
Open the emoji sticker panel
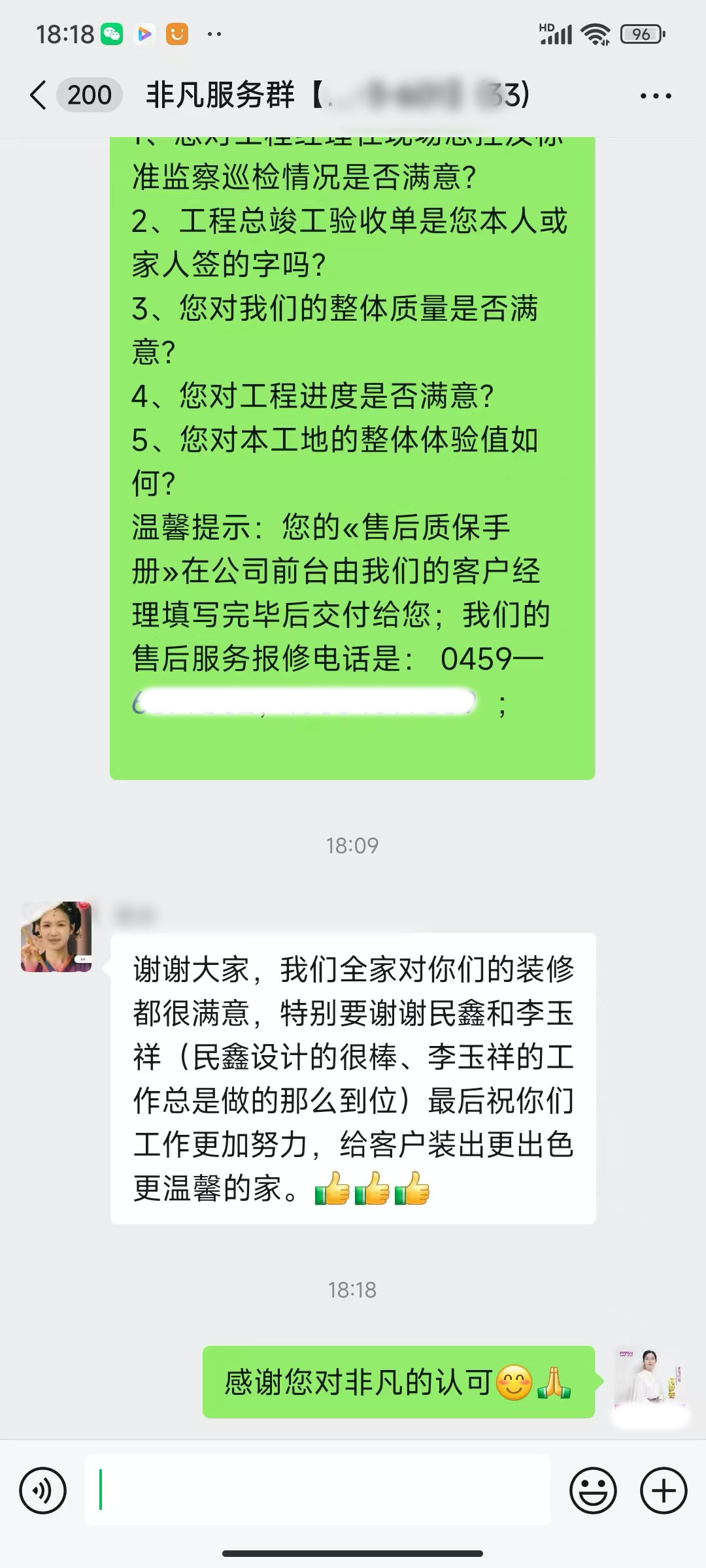point(593,1491)
